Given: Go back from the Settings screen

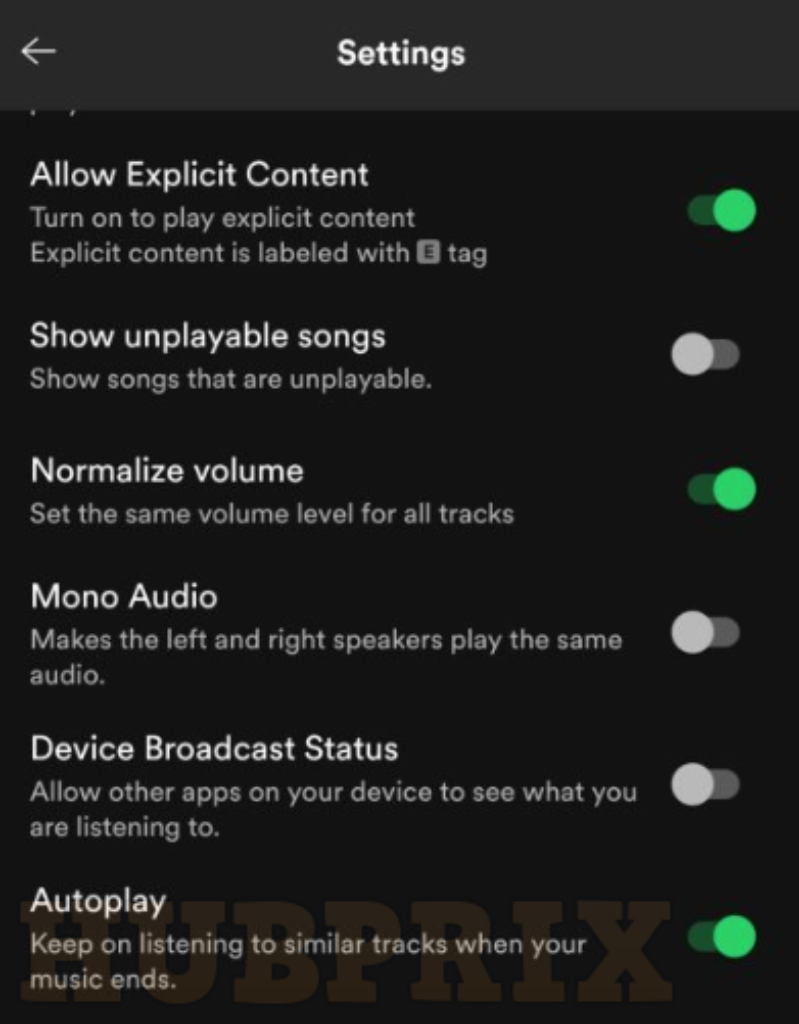Looking at the screenshot, I should click(x=39, y=52).
